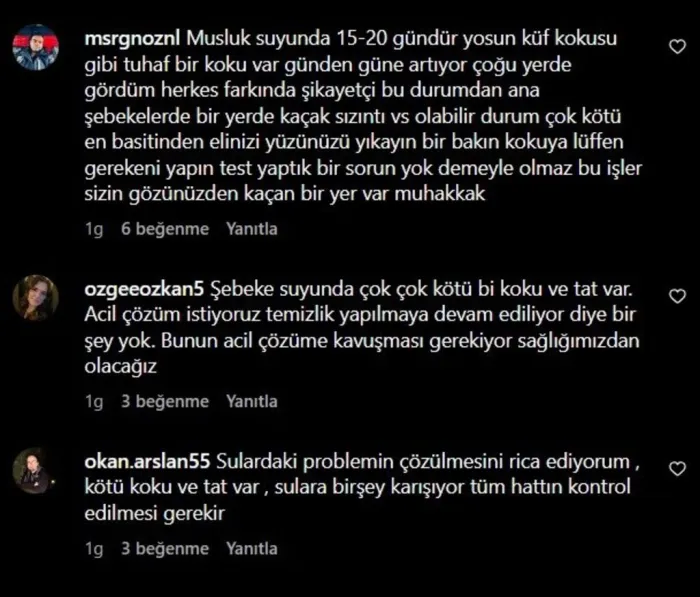Hit Yanıtla below okan.arslan55's comment
The image size is (700, 597).
(x=251, y=548)
